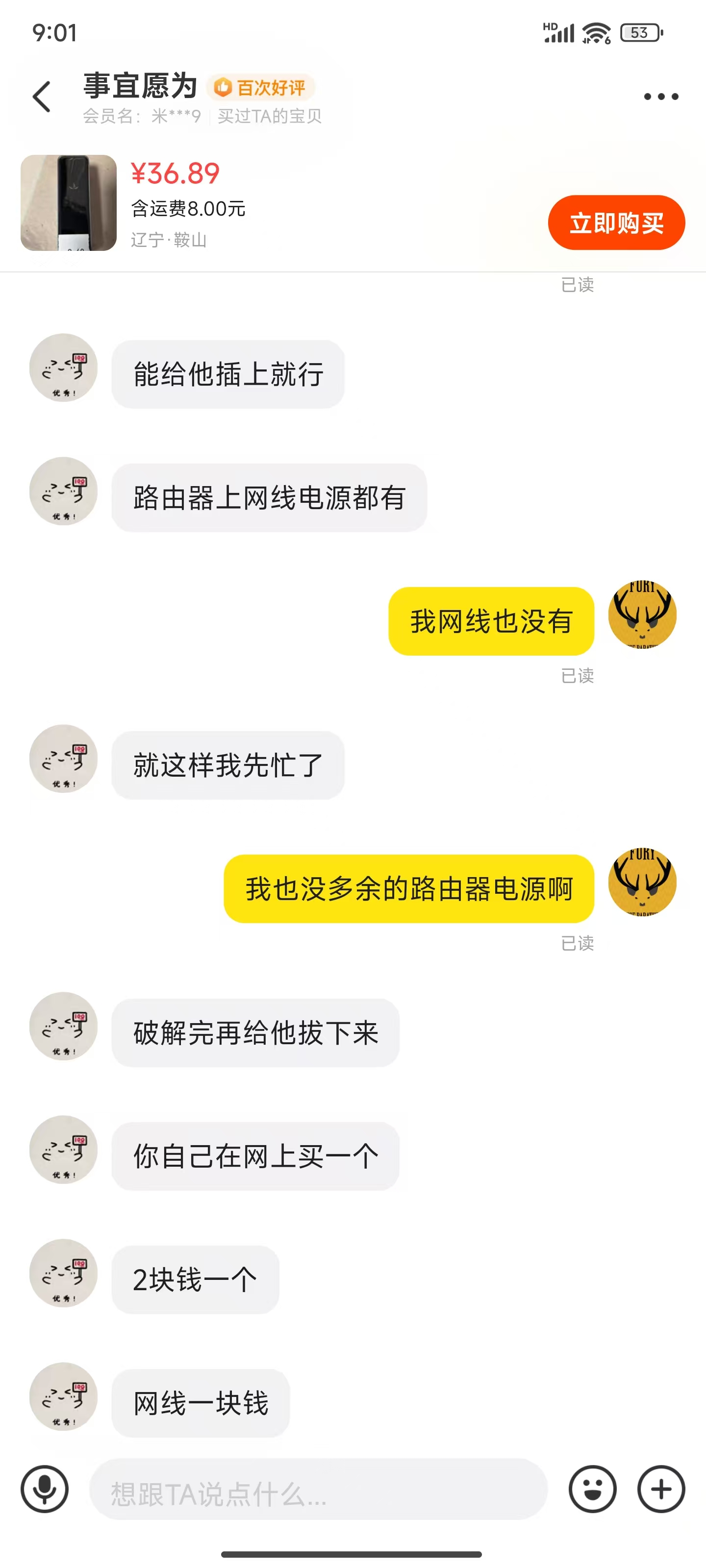
Task: Tap 立即购买 to buy now
Action: (x=616, y=223)
